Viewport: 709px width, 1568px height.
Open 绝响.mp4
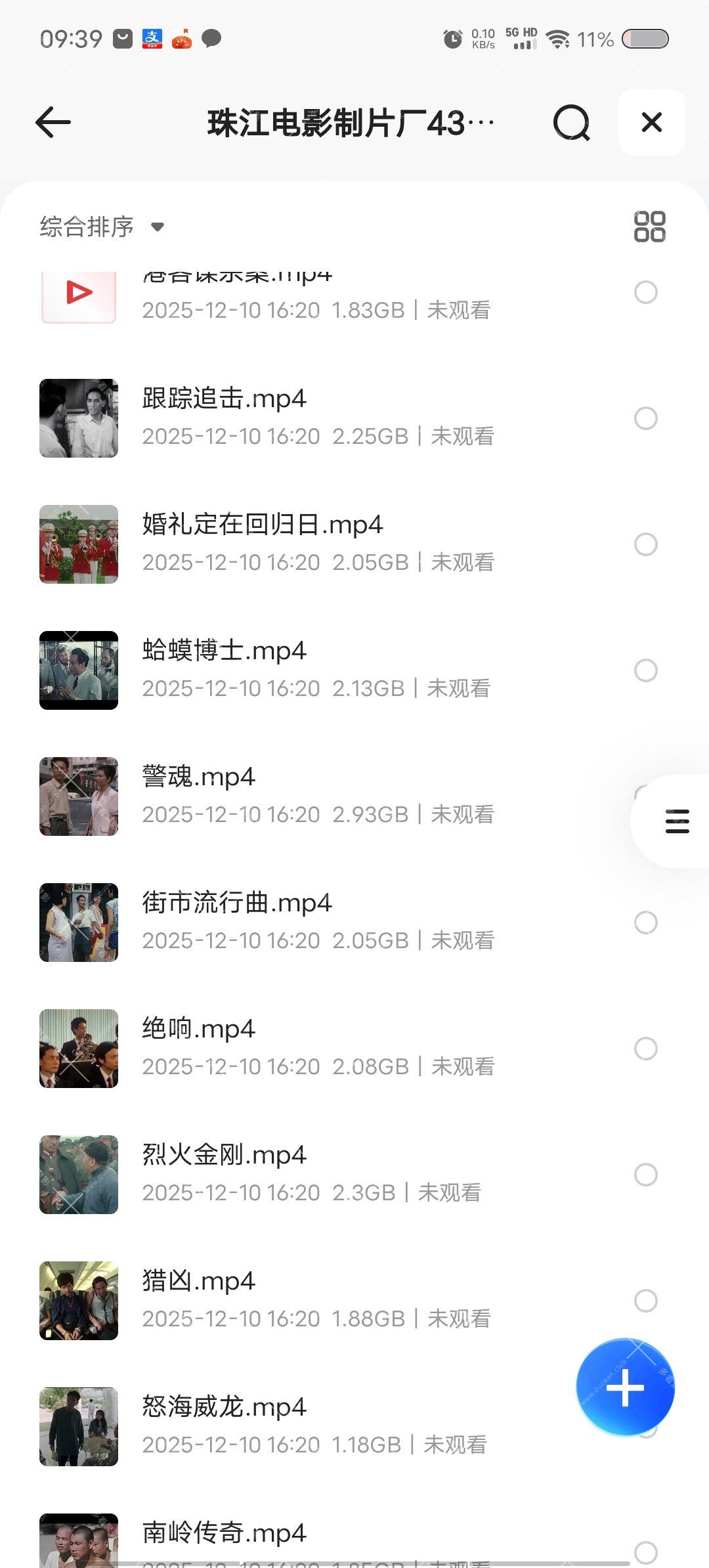pos(198,1030)
